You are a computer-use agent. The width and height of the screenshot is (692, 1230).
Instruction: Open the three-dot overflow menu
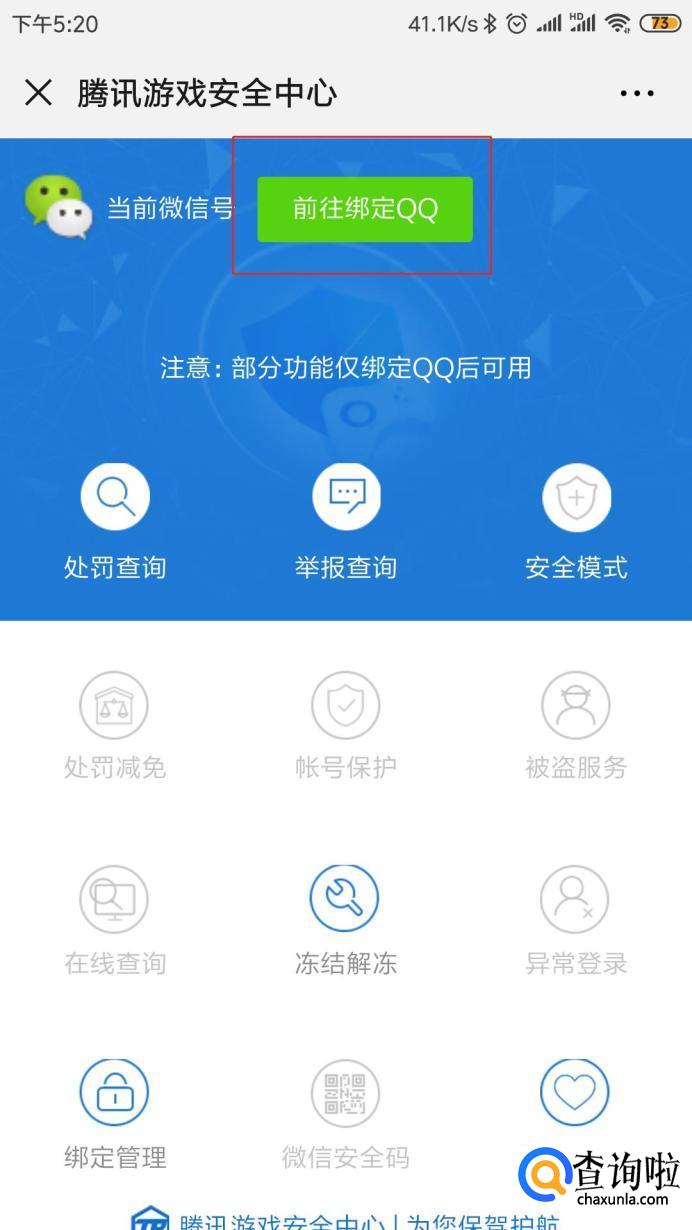[637, 94]
